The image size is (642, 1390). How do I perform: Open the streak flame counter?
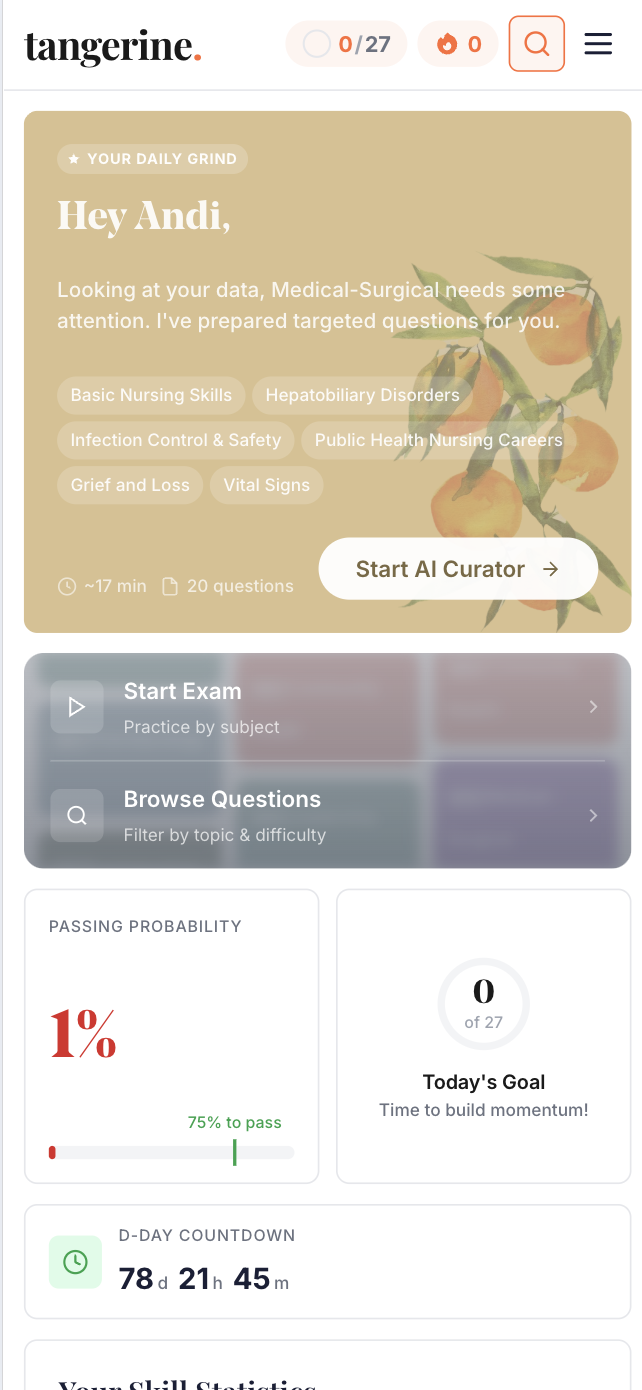point(458,44)
